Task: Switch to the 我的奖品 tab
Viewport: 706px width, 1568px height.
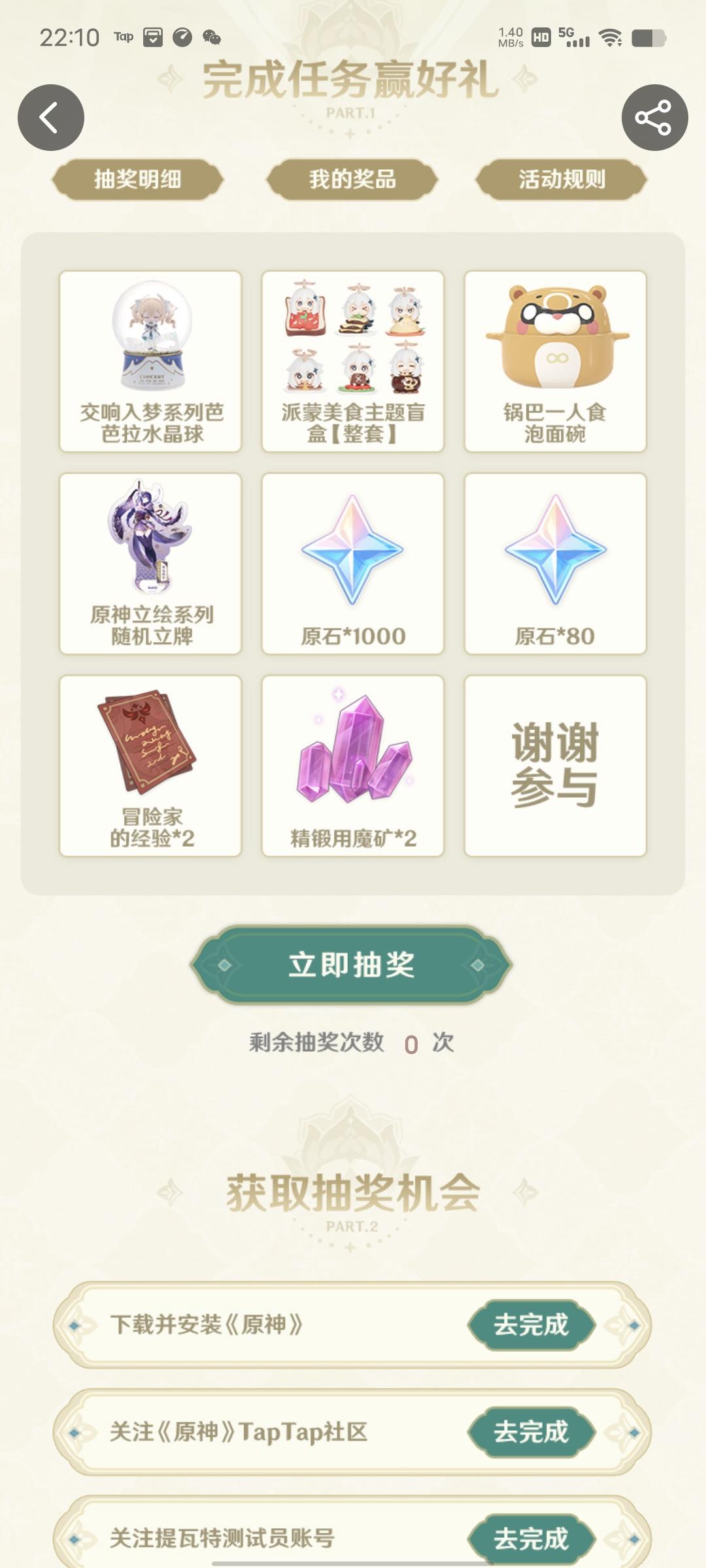Action: tap(353, 181)
